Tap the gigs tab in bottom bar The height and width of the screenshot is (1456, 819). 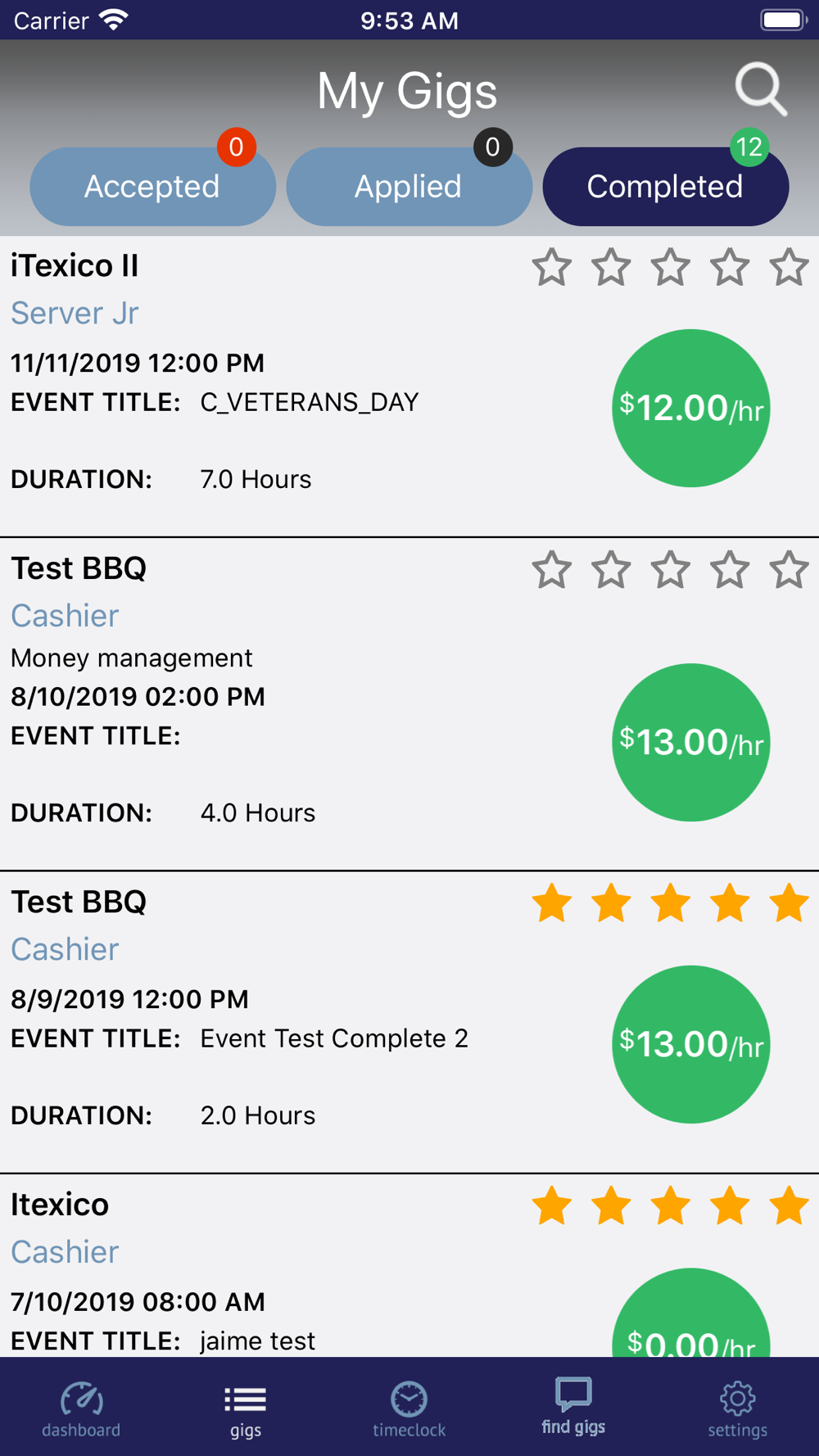click(x=245, y=1410)
